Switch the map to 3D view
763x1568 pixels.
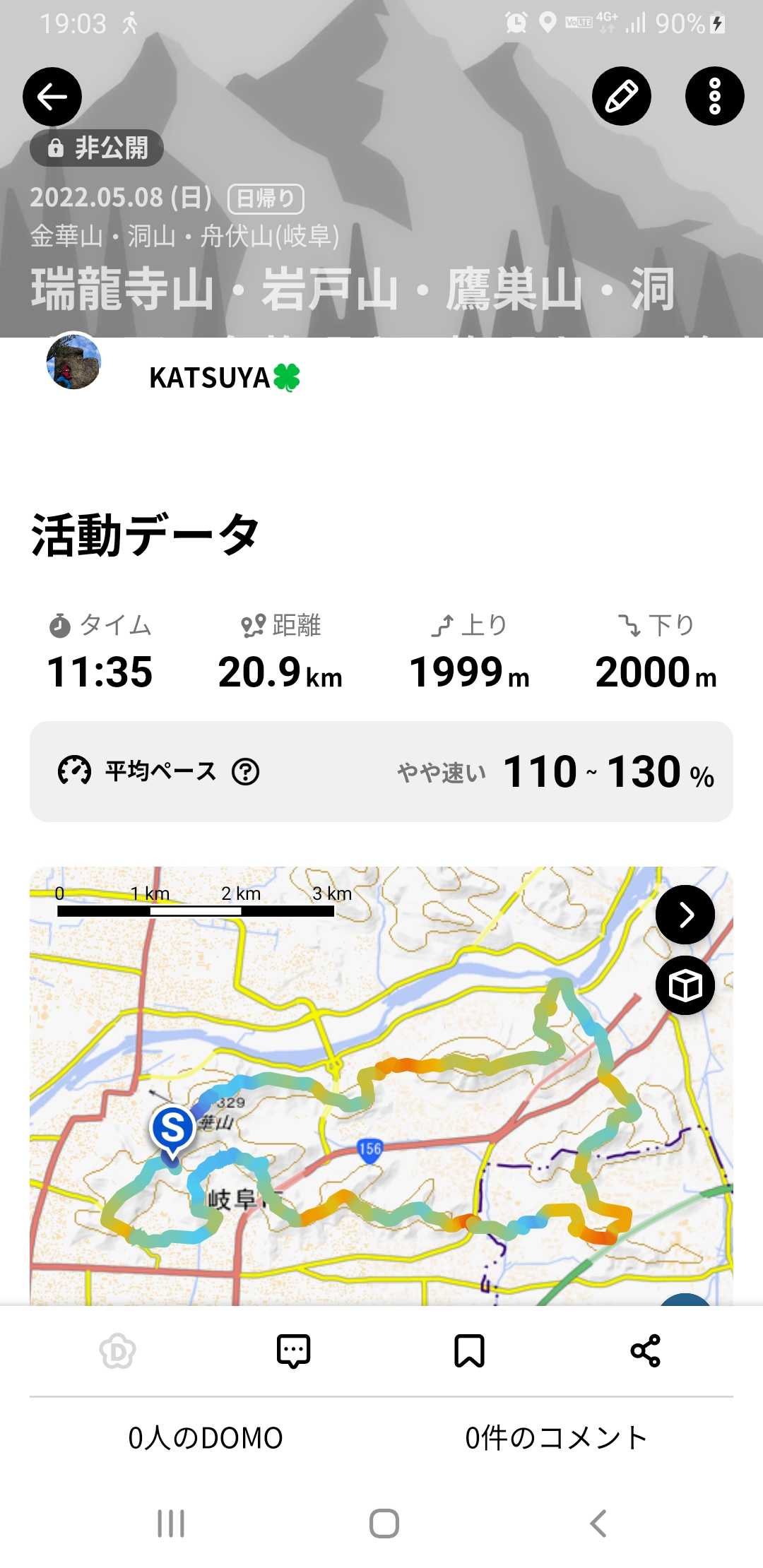pyautogui.click(x=685, y=985)
